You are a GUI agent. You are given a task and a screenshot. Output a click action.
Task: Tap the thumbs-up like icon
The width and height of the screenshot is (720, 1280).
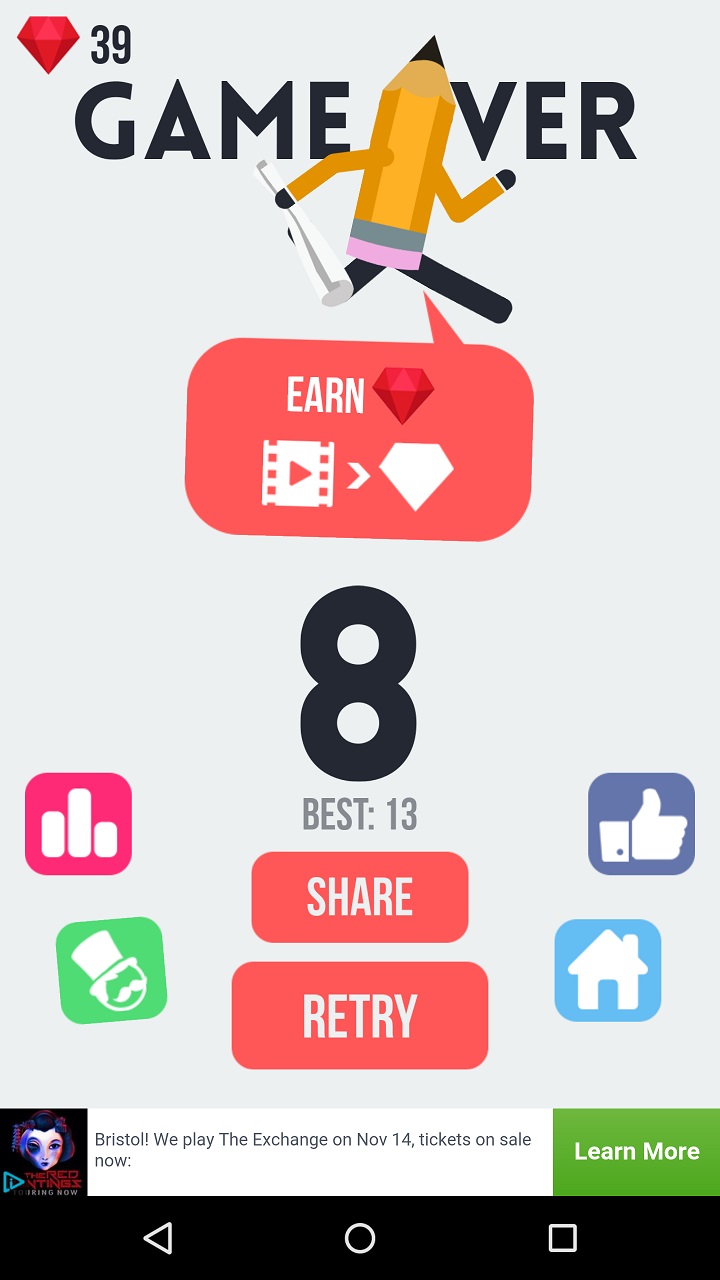click(641, 824)
